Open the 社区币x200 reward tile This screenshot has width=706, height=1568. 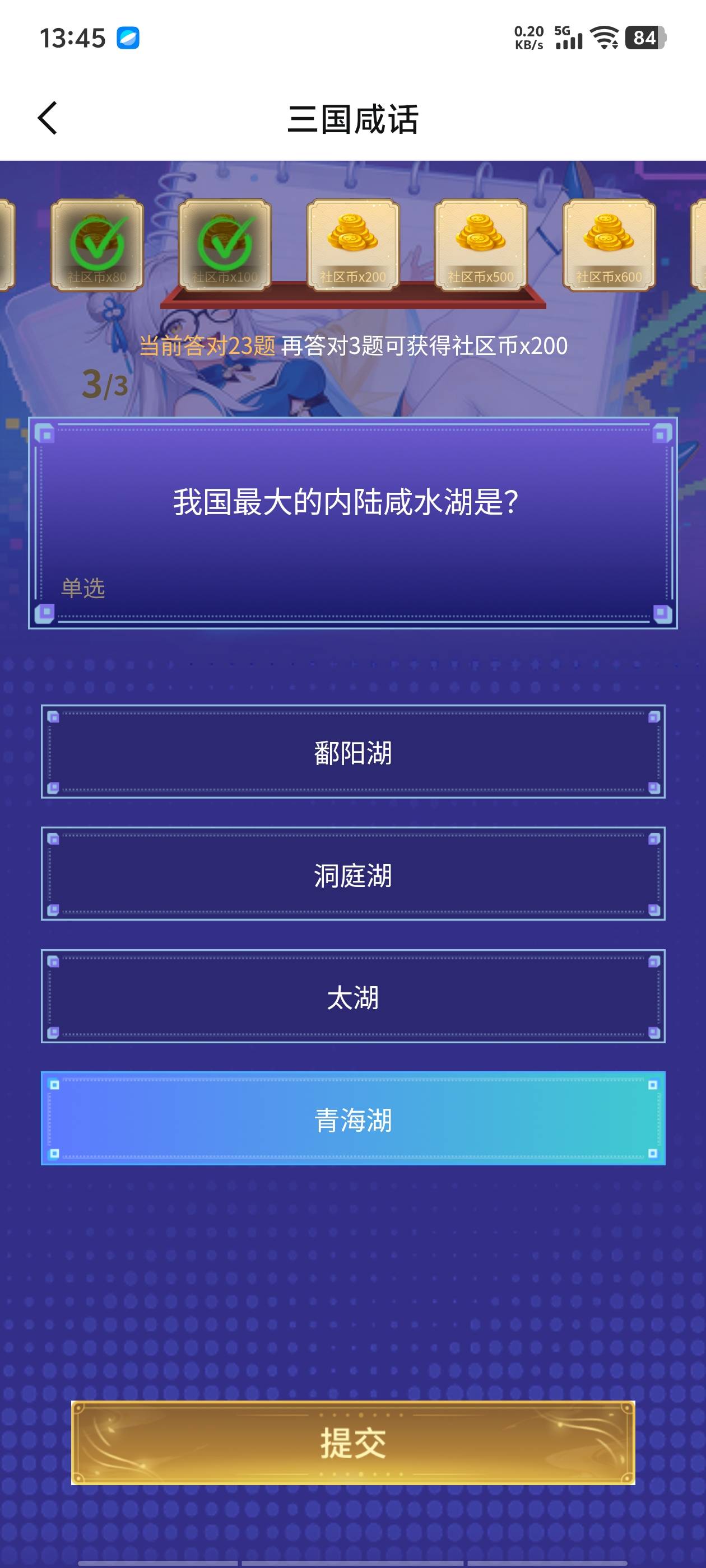pos(352,245)
